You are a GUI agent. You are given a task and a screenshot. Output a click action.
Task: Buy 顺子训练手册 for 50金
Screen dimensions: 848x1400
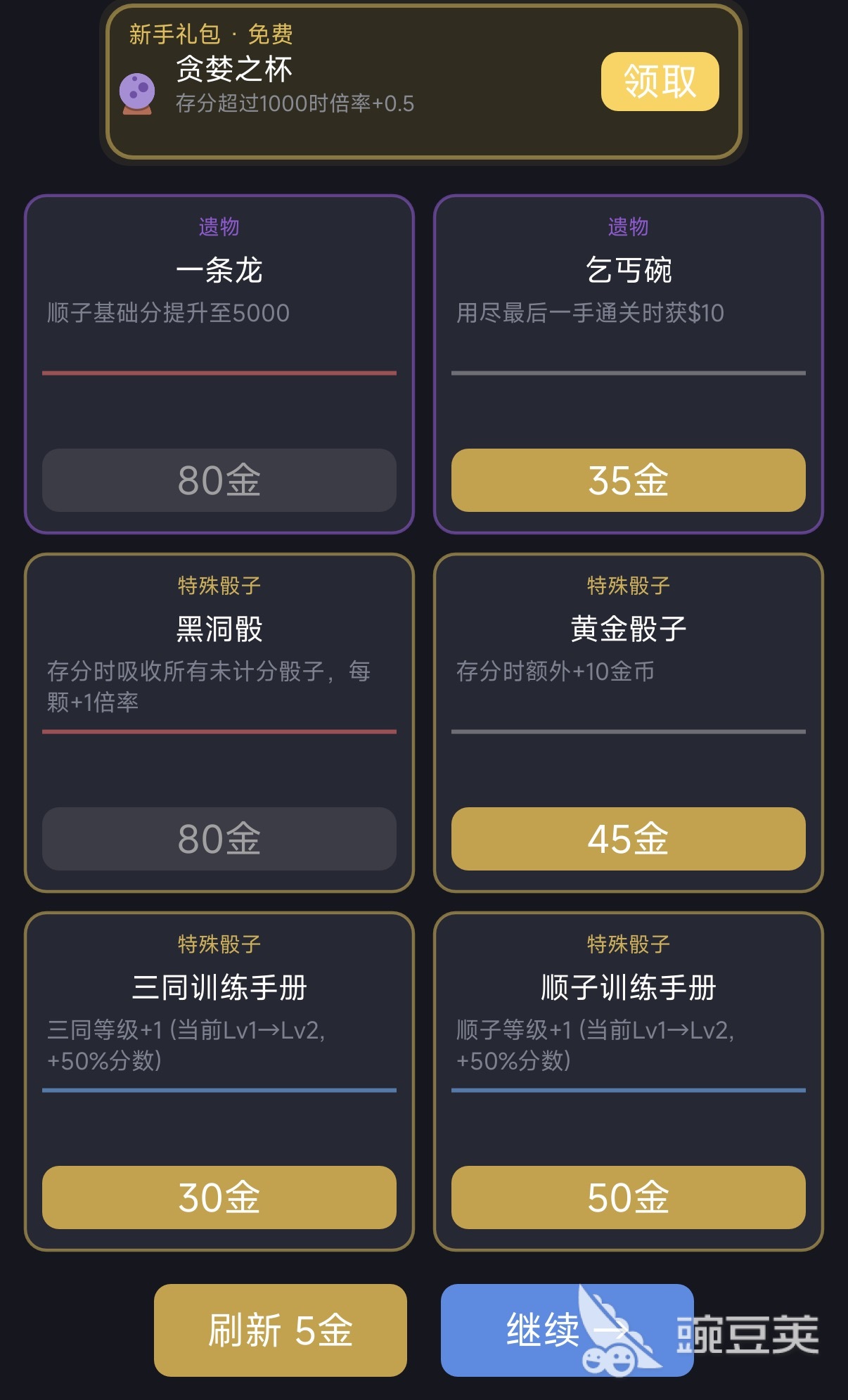[628, 1197]
